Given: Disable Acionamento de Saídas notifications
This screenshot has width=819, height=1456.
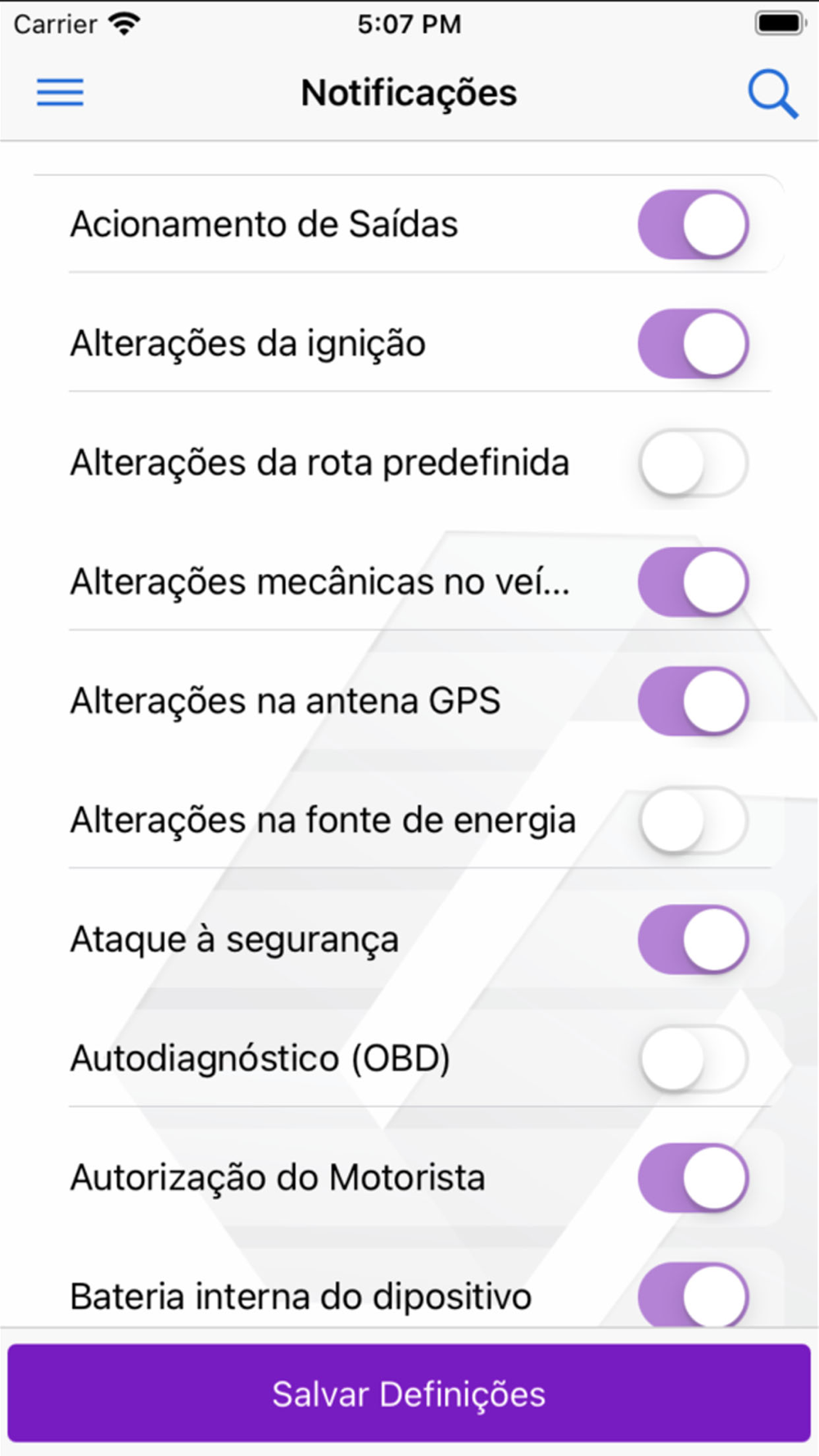Looking at the screenshot, I should tap(693, 224).
